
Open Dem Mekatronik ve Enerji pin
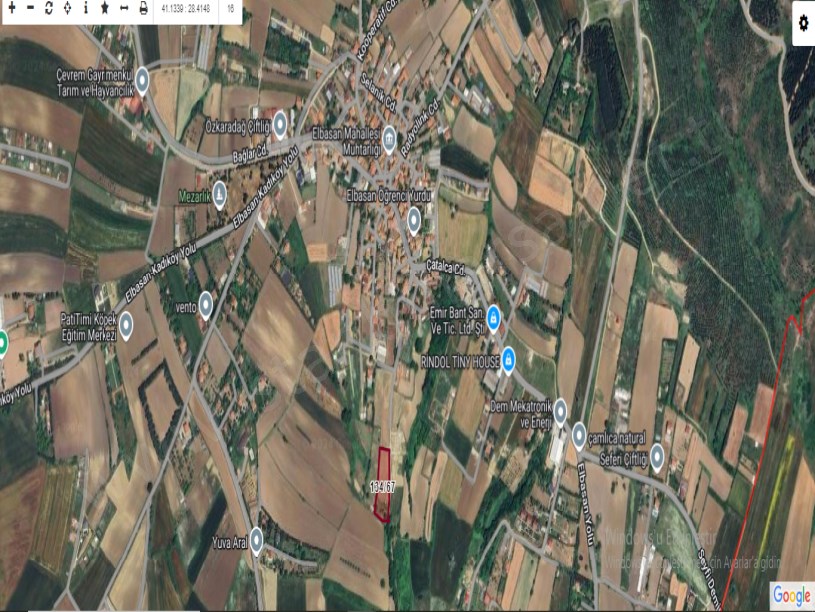point(560,411)
